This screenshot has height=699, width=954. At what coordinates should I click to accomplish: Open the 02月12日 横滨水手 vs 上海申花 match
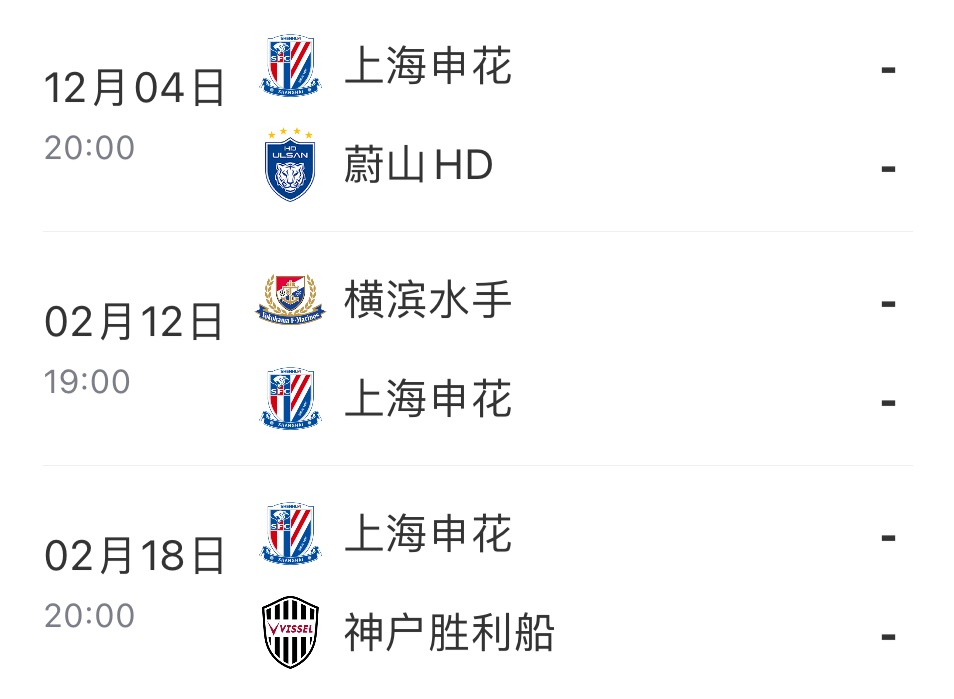point(477,350)
